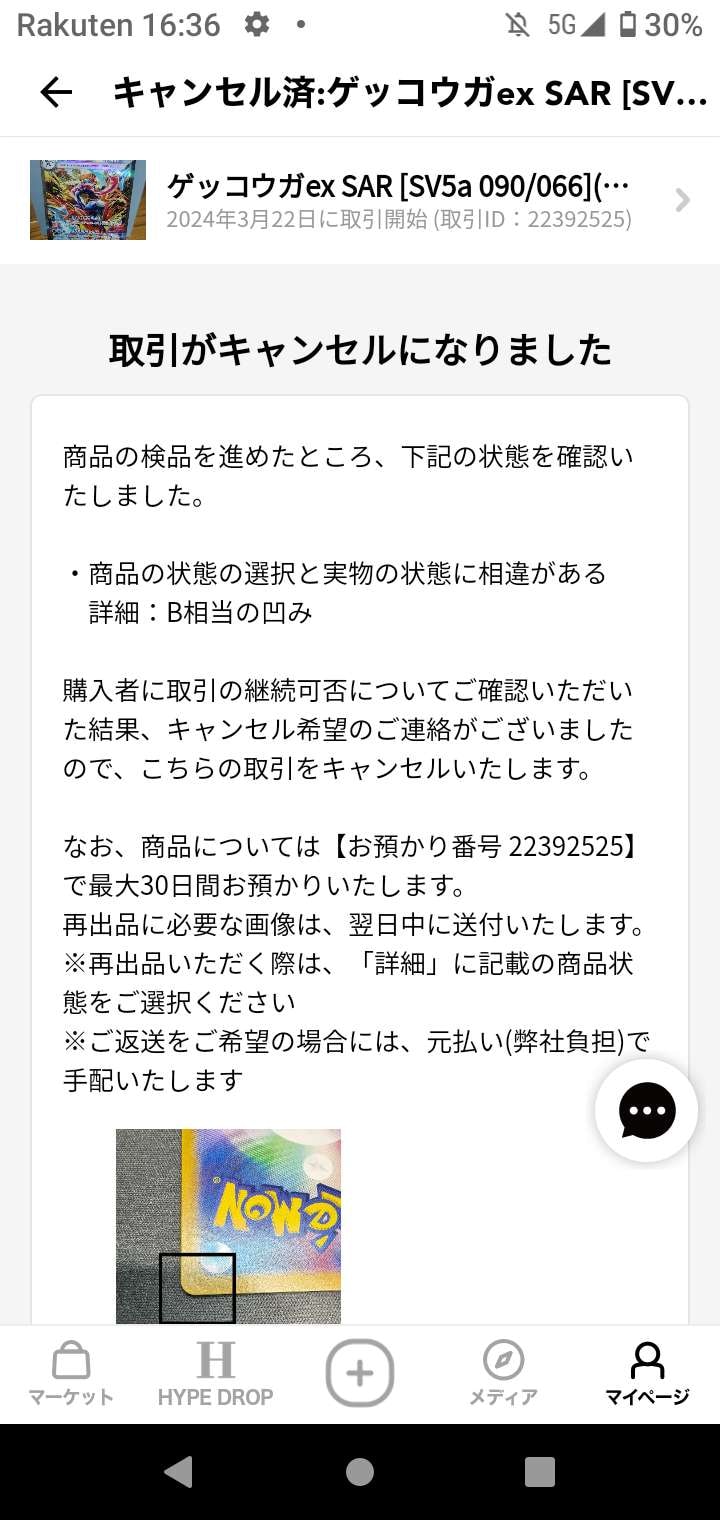
Task: View the inspection photo of the card
Action: (x=228, y=1226)
